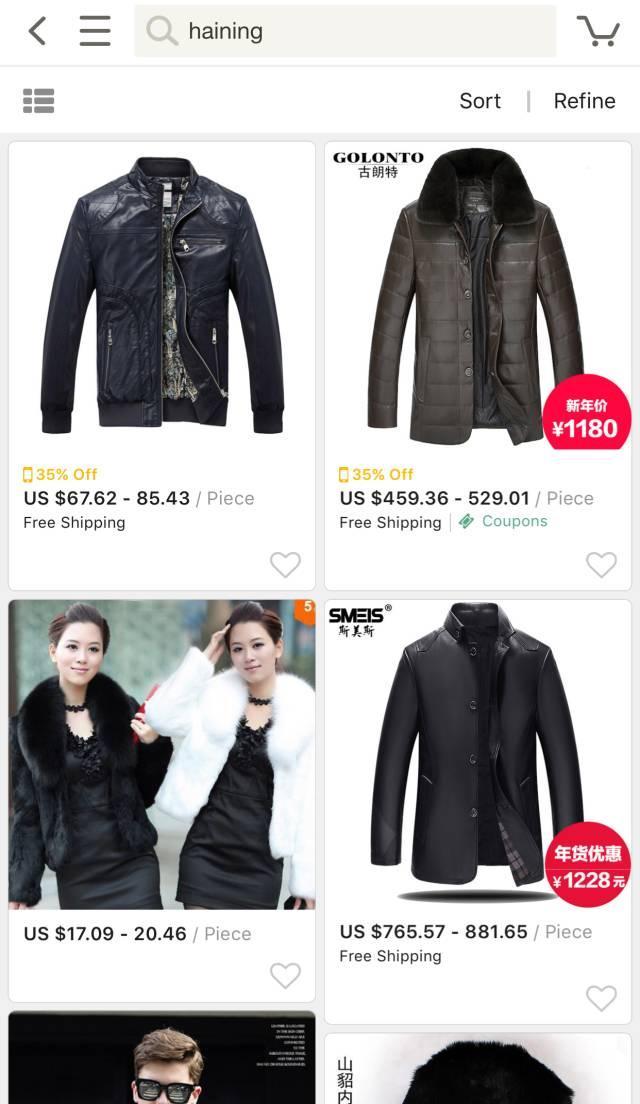
Task: Switch to list view layout
Action: click(38, 101)
